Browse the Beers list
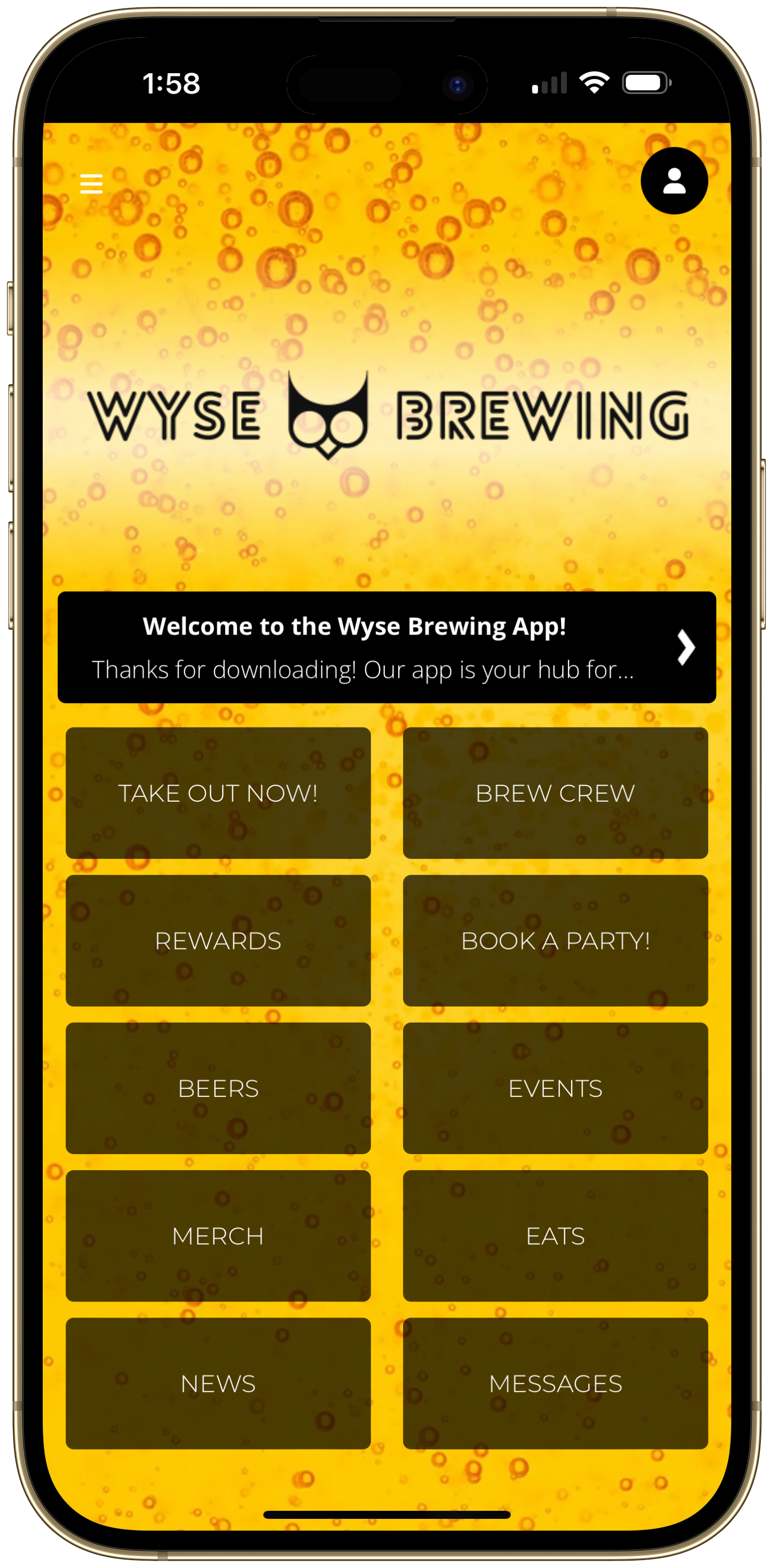This screenshot has width=774, height=1568. coord(218,1088)
